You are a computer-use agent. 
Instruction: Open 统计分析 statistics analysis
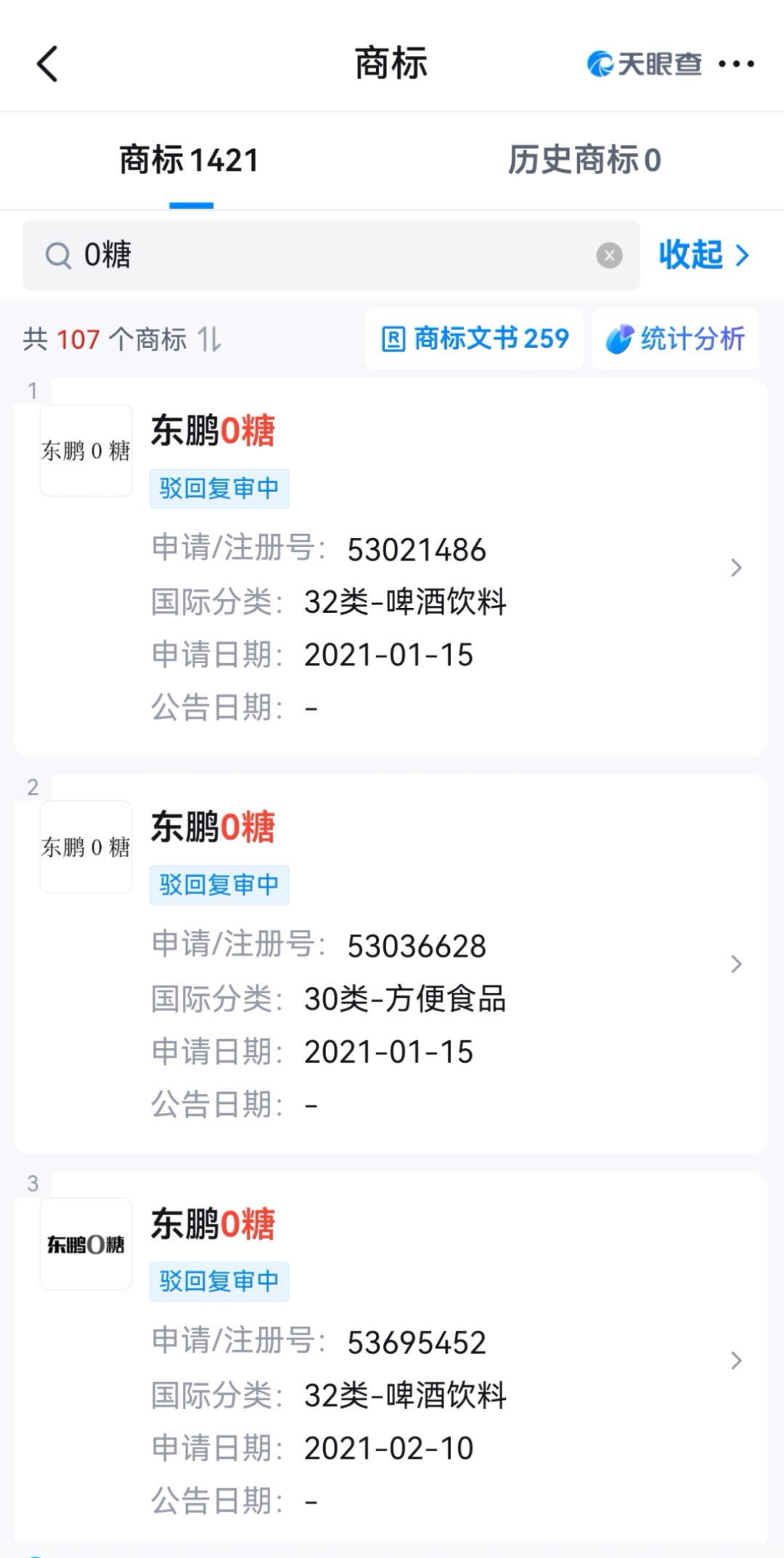(x=674, y=338)
